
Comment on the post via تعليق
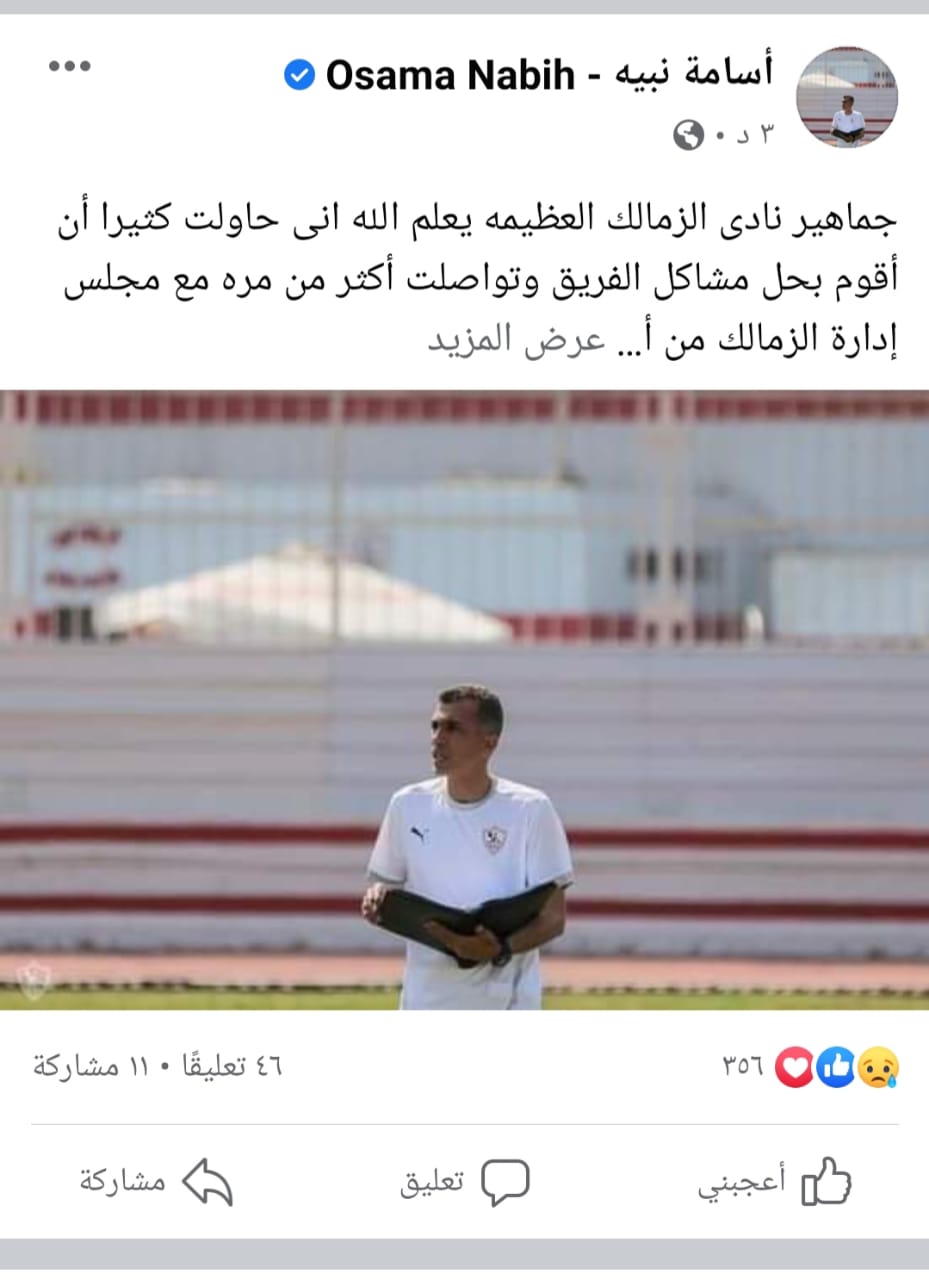464,1183
